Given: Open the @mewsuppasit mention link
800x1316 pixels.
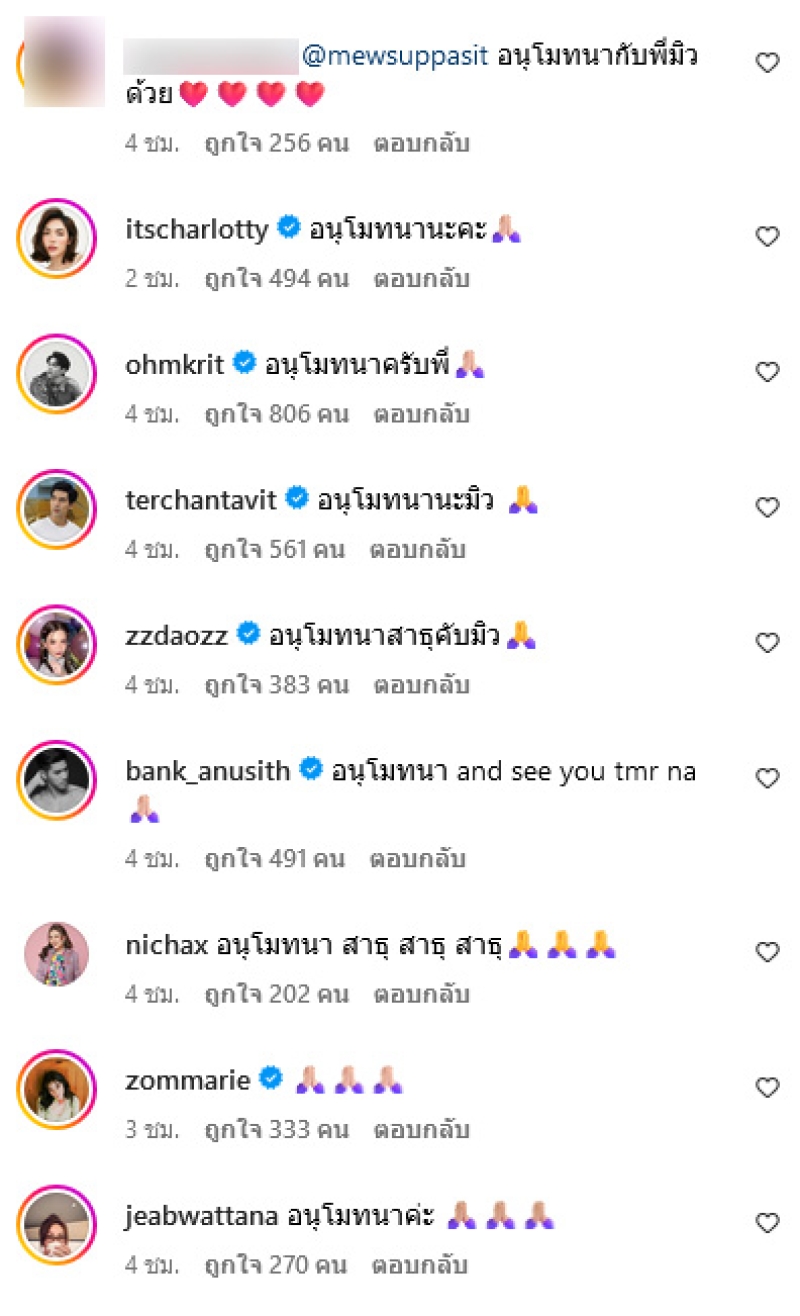Looking at the screenshot, I should (395, 57).
